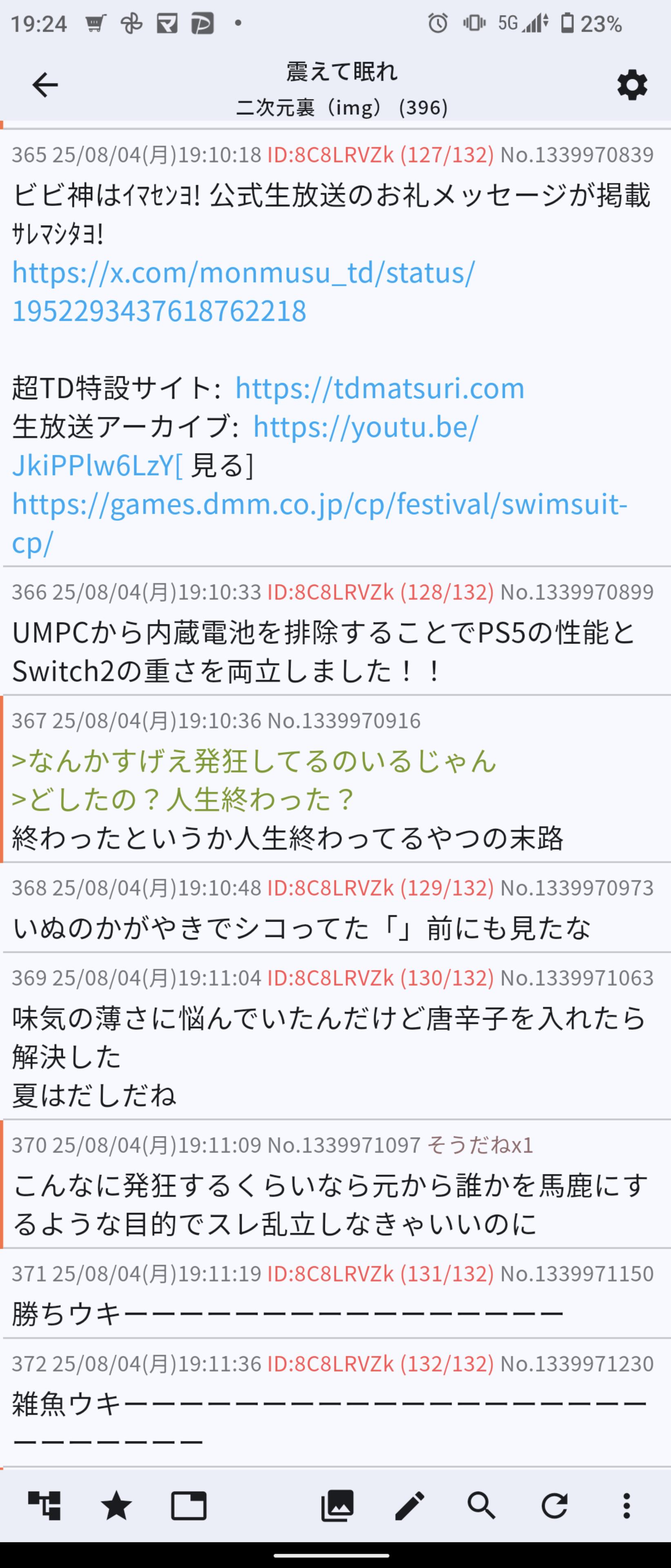This screenshot has width=671, height=1568.
Task: Go back using the arrow icon
Action: coord(45,85)
